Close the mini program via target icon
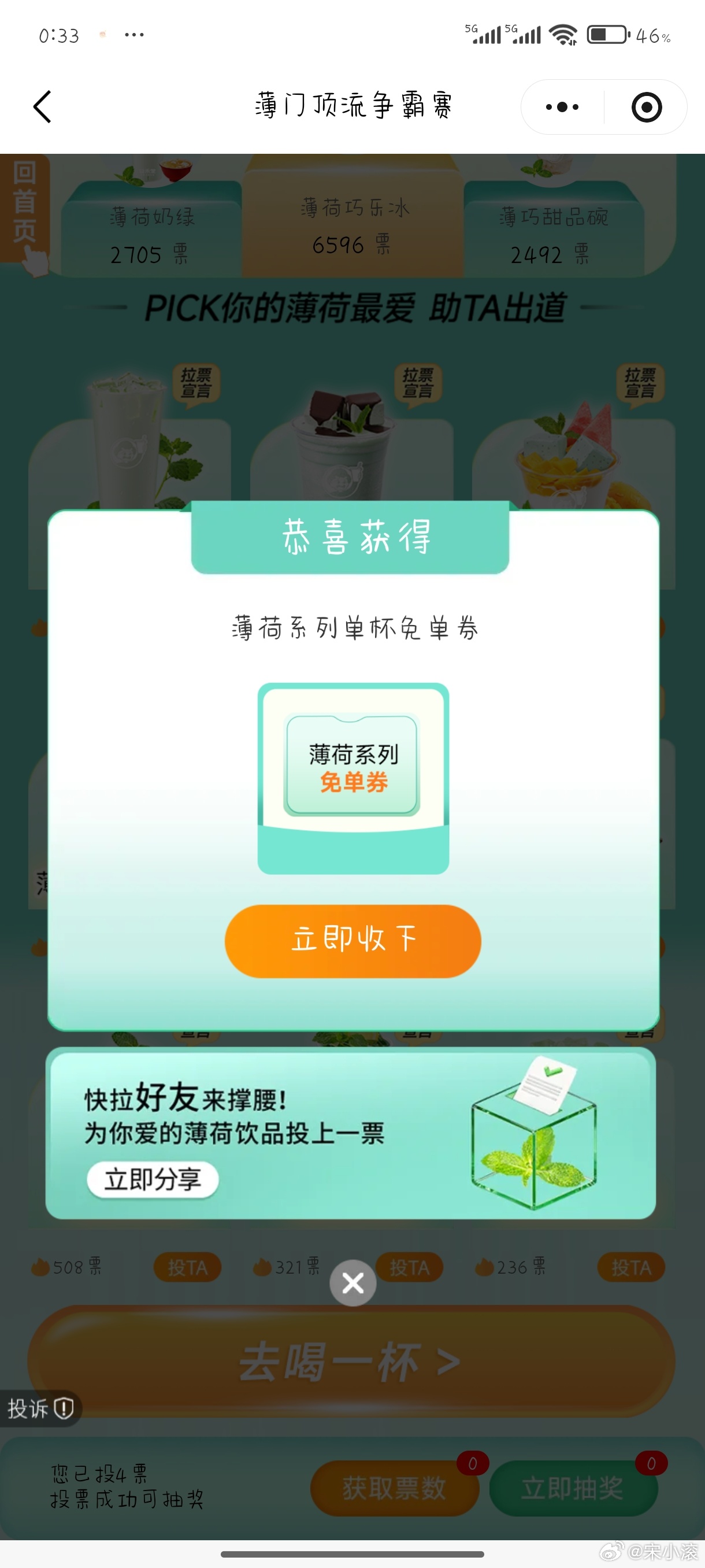 [x=646, y=107]
